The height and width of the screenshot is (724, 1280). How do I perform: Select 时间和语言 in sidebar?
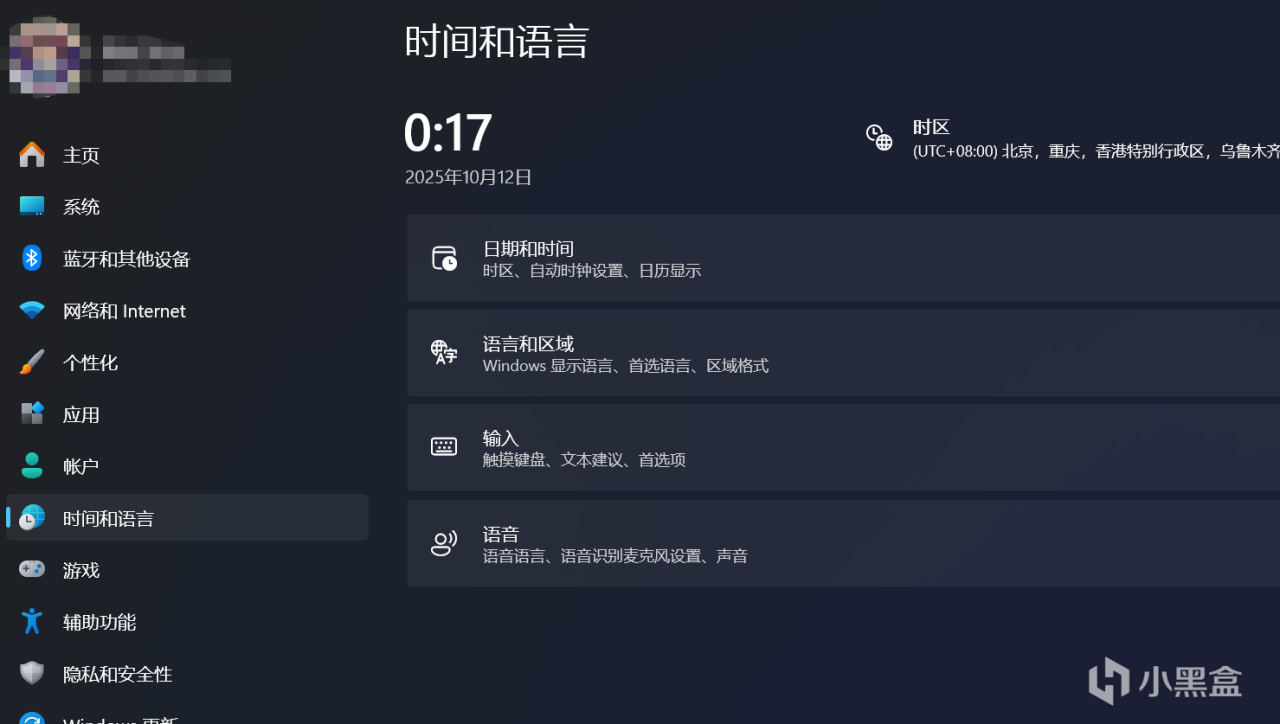(x=108, y=518)
